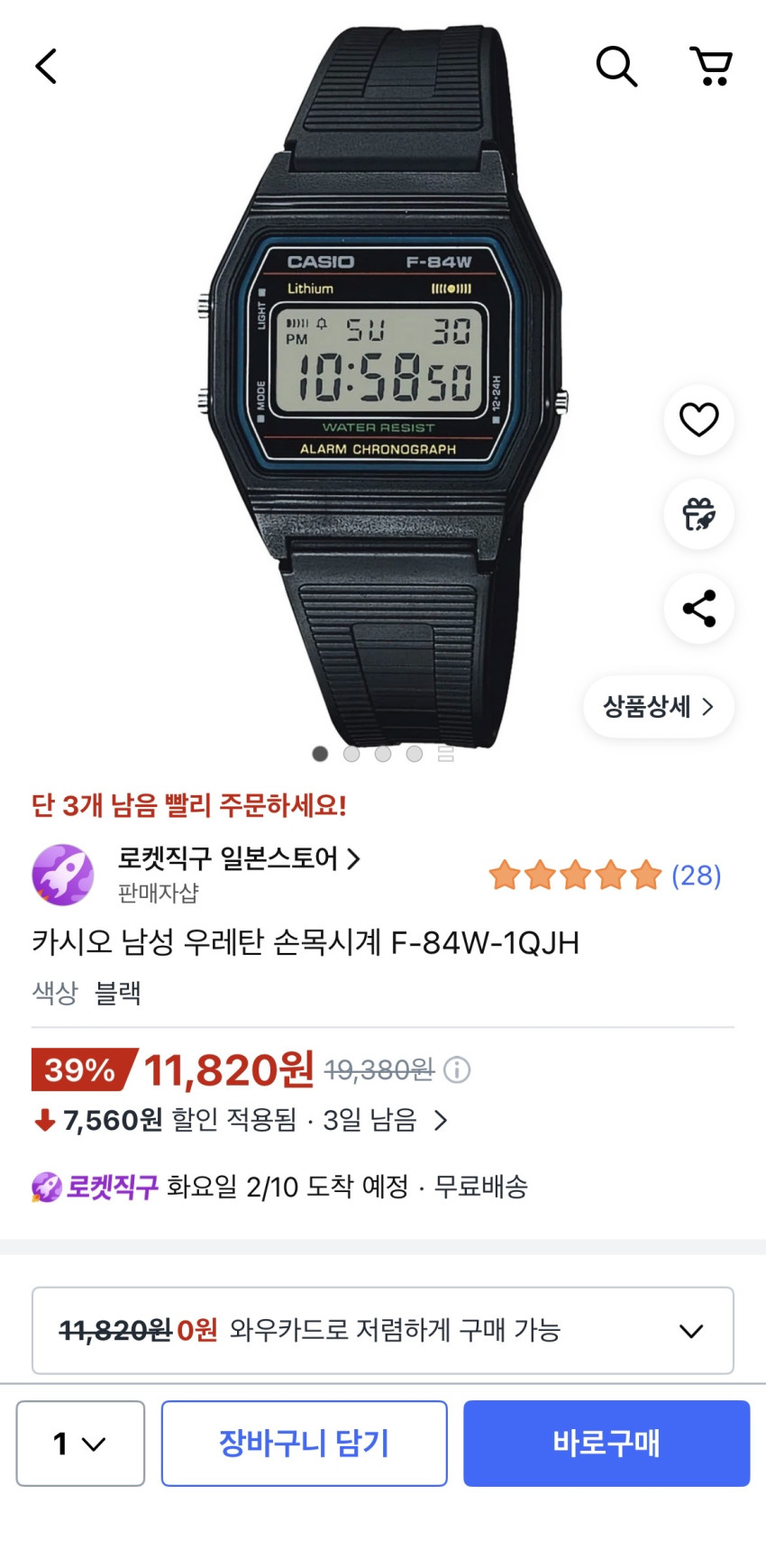Screen dimensions: 766x1568
Task: Show price info tooltip
Action: pyautogui.click(x=457, y=1070)
